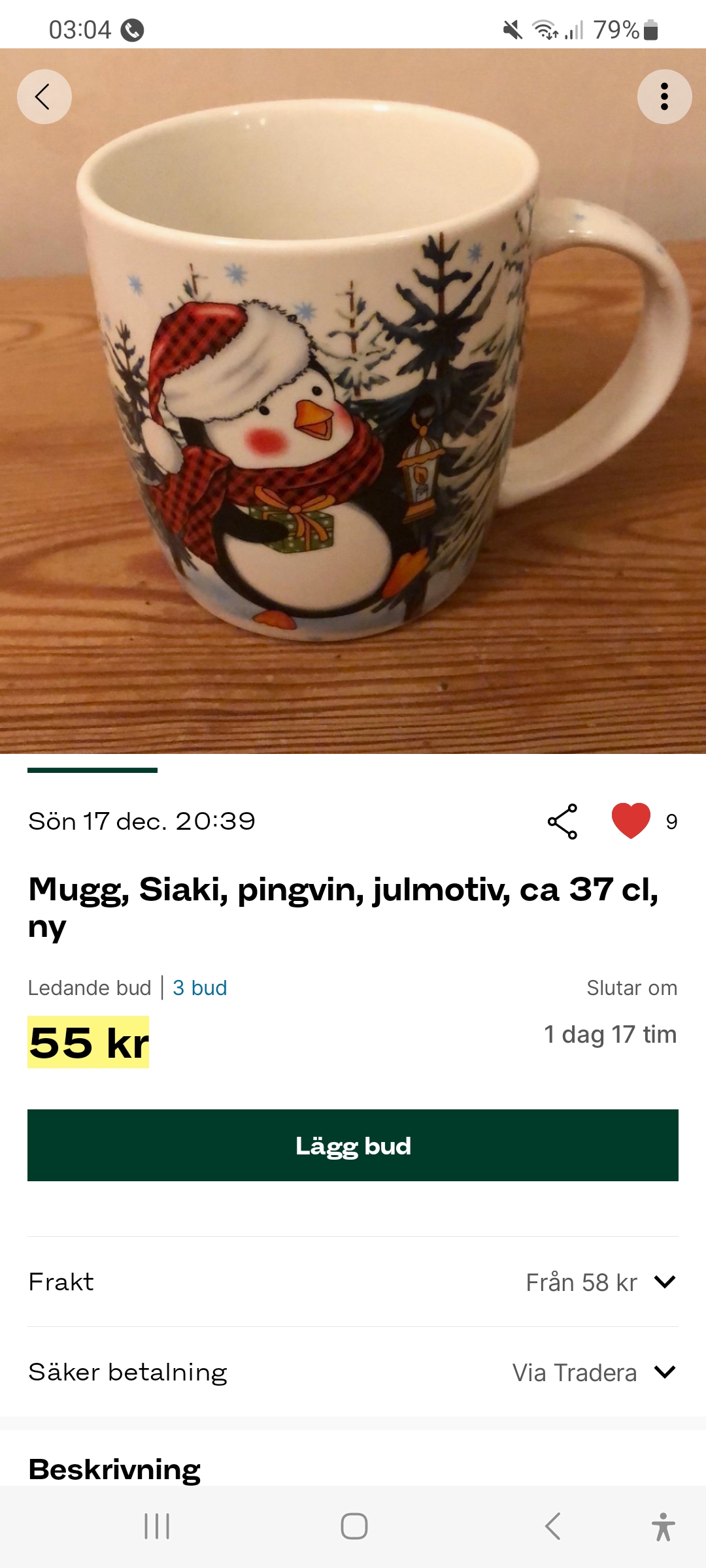706x1568 pixels.
Task: Expand Säker betalning via Tradera
Action: pos(664,1372)
